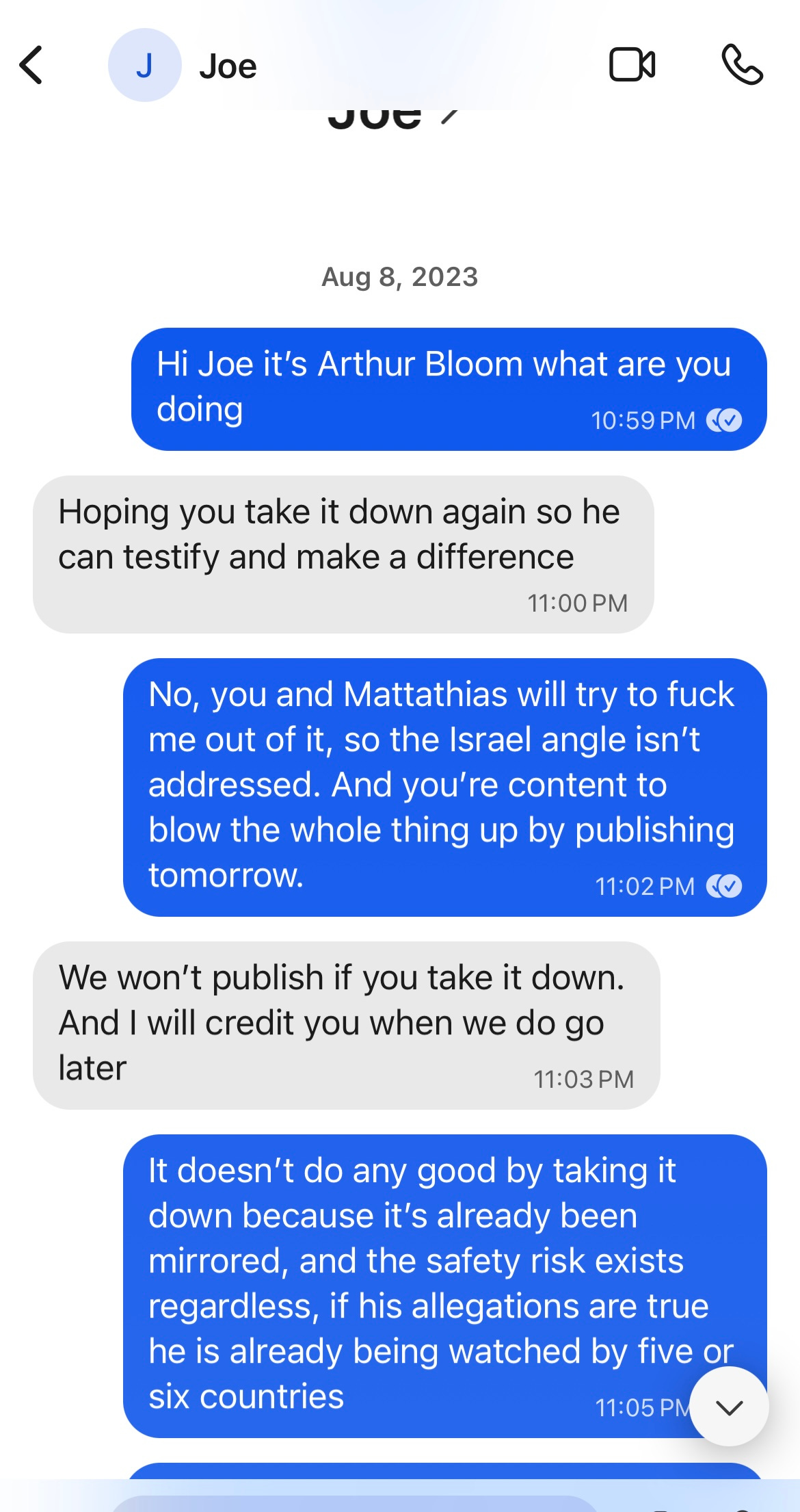Viewport: 800px width, 1512px height.
Task: Jump to latest message with down arrow
Action: click(729, 1407)
